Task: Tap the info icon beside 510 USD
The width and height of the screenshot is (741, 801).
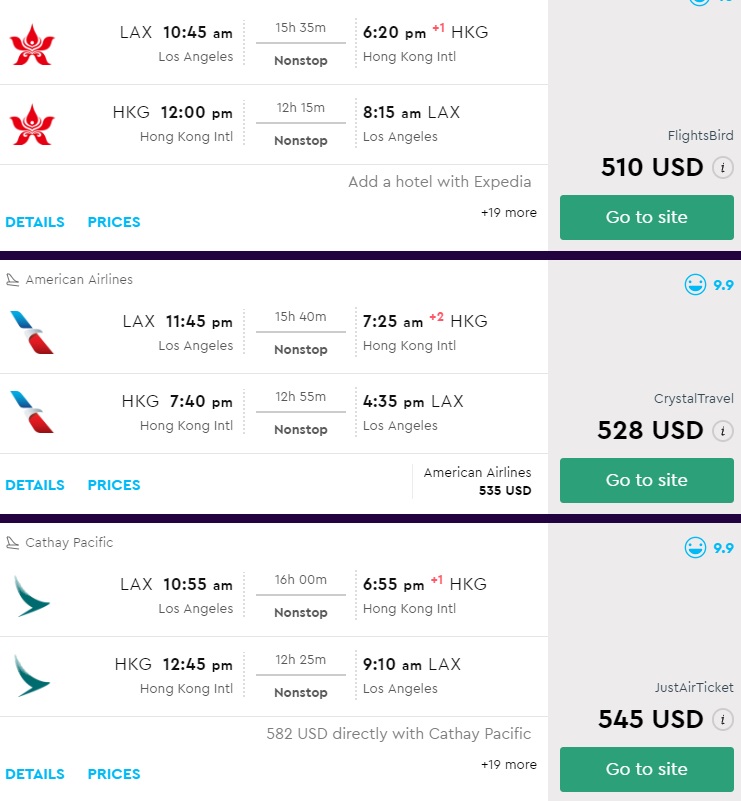Action: 723,168
